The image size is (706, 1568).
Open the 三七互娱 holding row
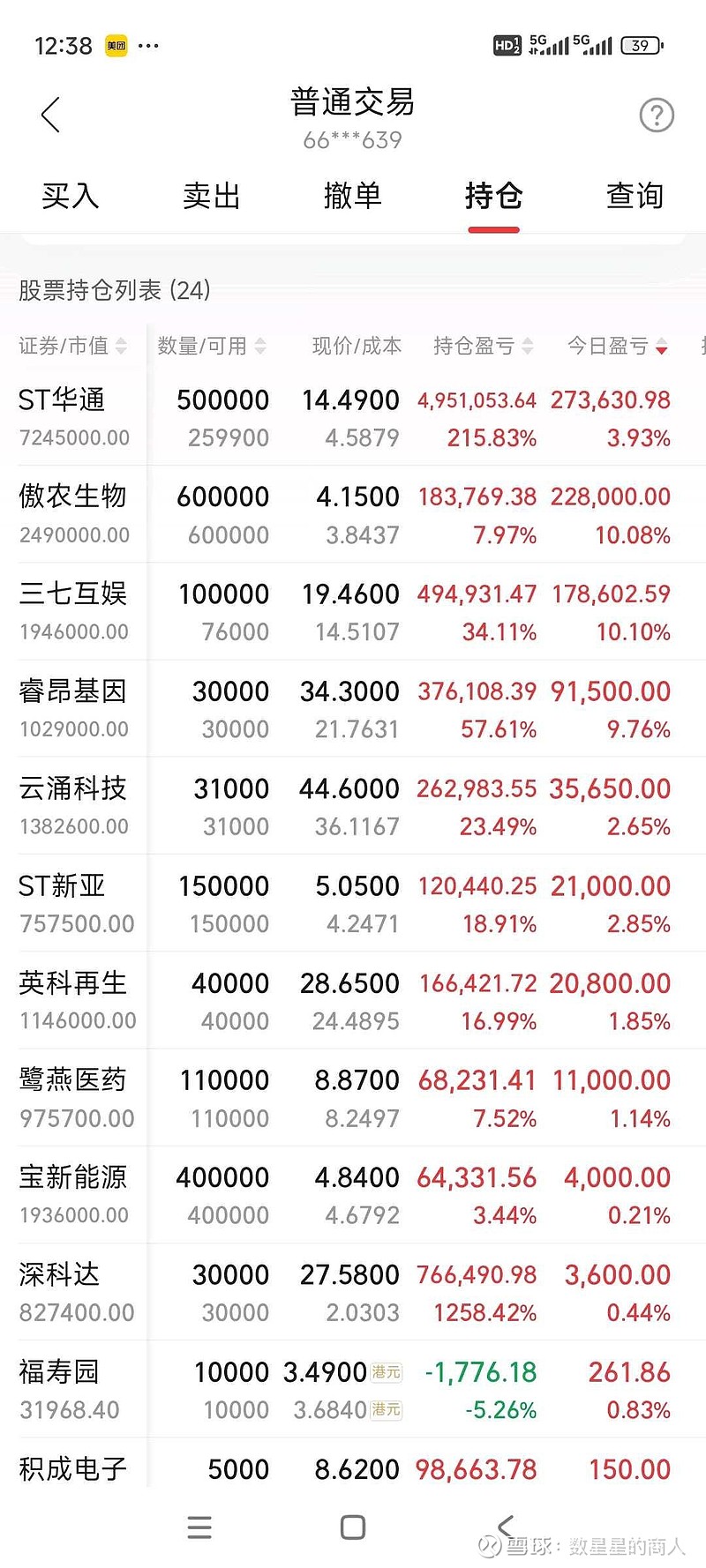[x=353, y=612]
